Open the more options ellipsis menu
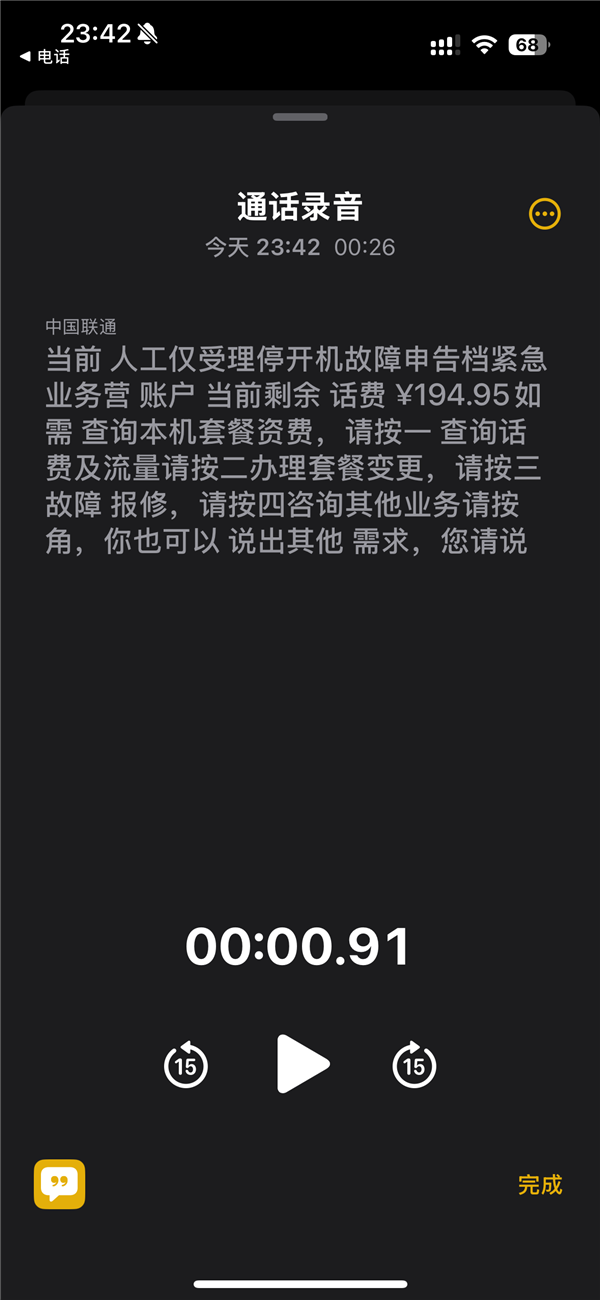Image resolution: width=600 pixels, height=1300 pixels. click(x=545, y=213)
